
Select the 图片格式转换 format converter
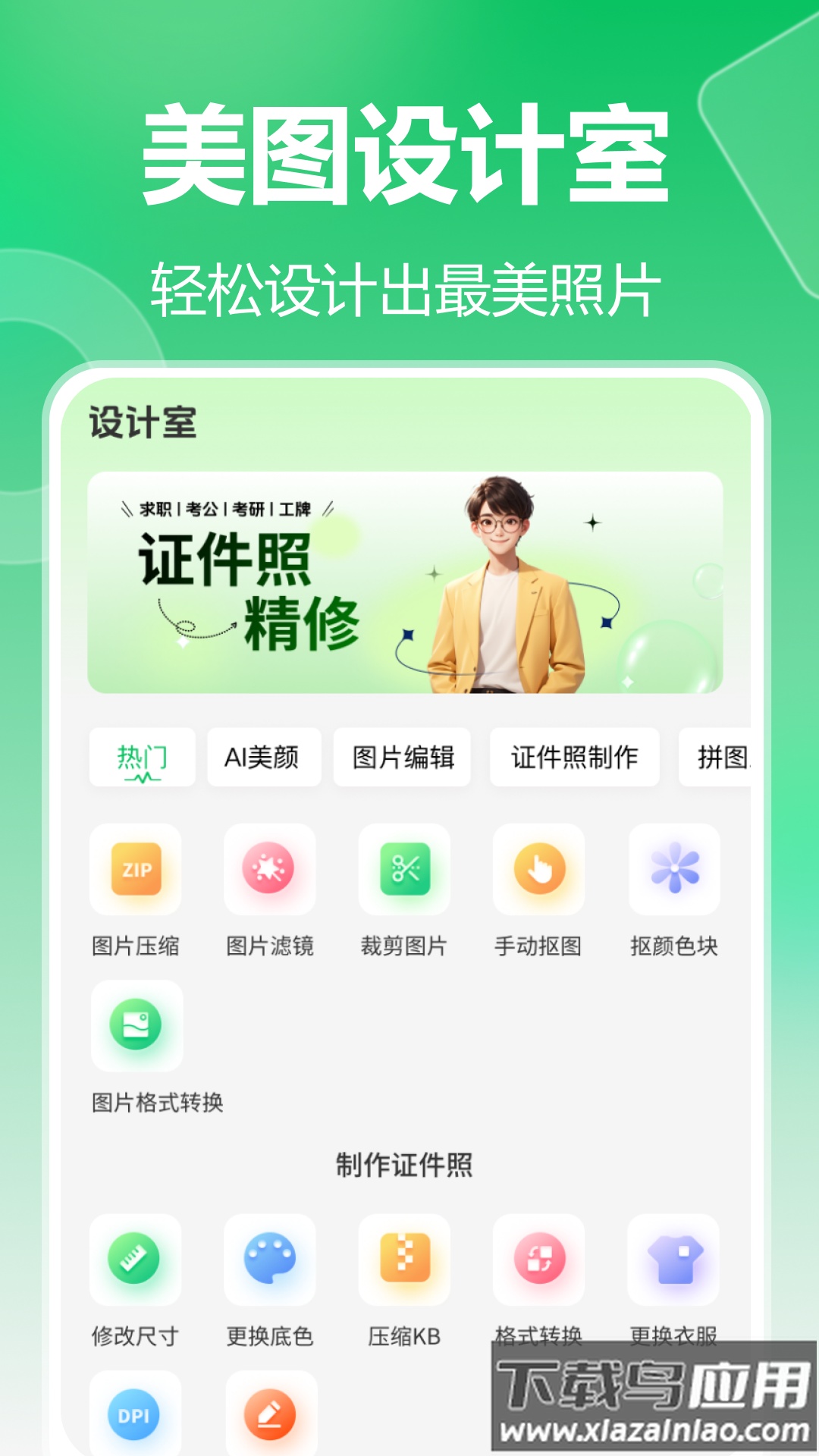click(136, 1025)
